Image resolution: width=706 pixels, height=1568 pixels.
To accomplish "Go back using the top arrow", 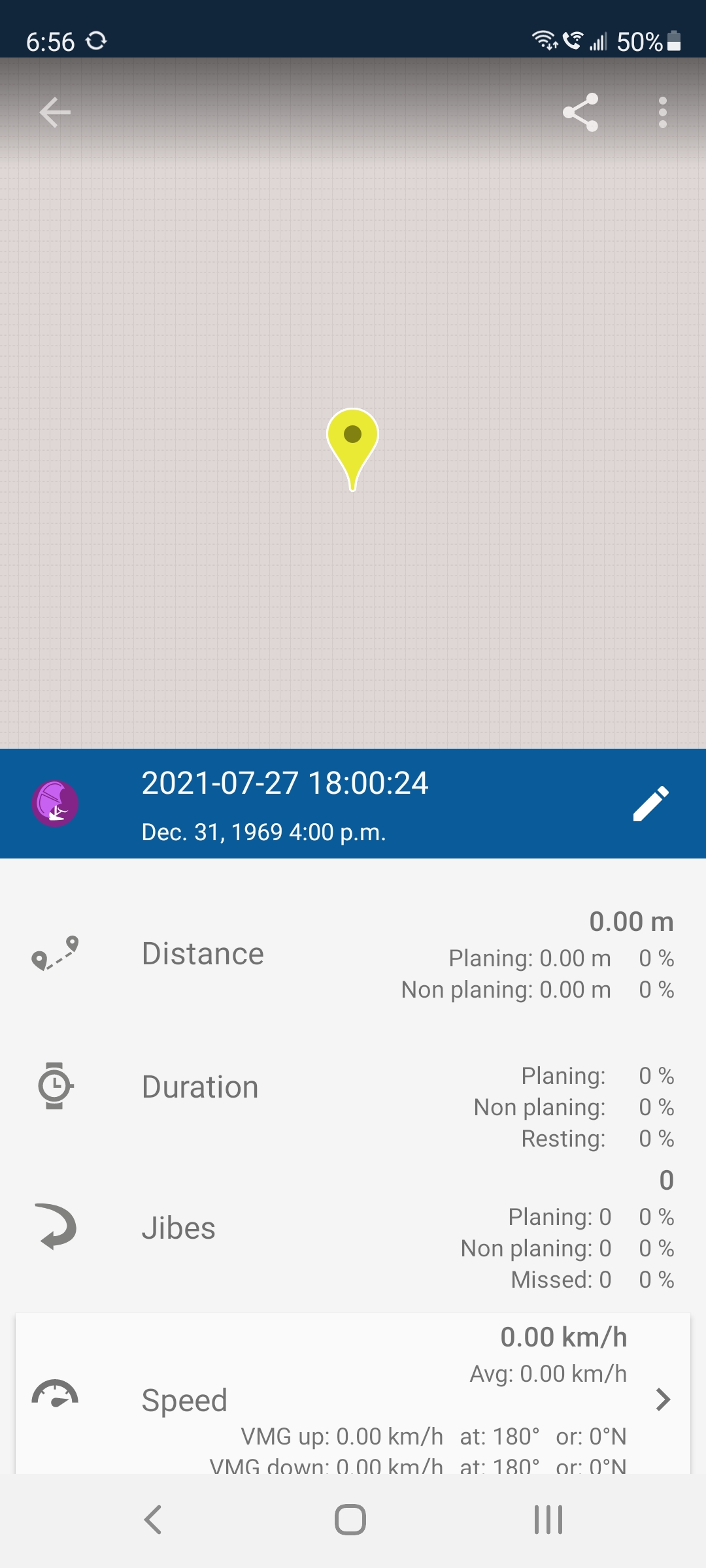I will point(55,112).
